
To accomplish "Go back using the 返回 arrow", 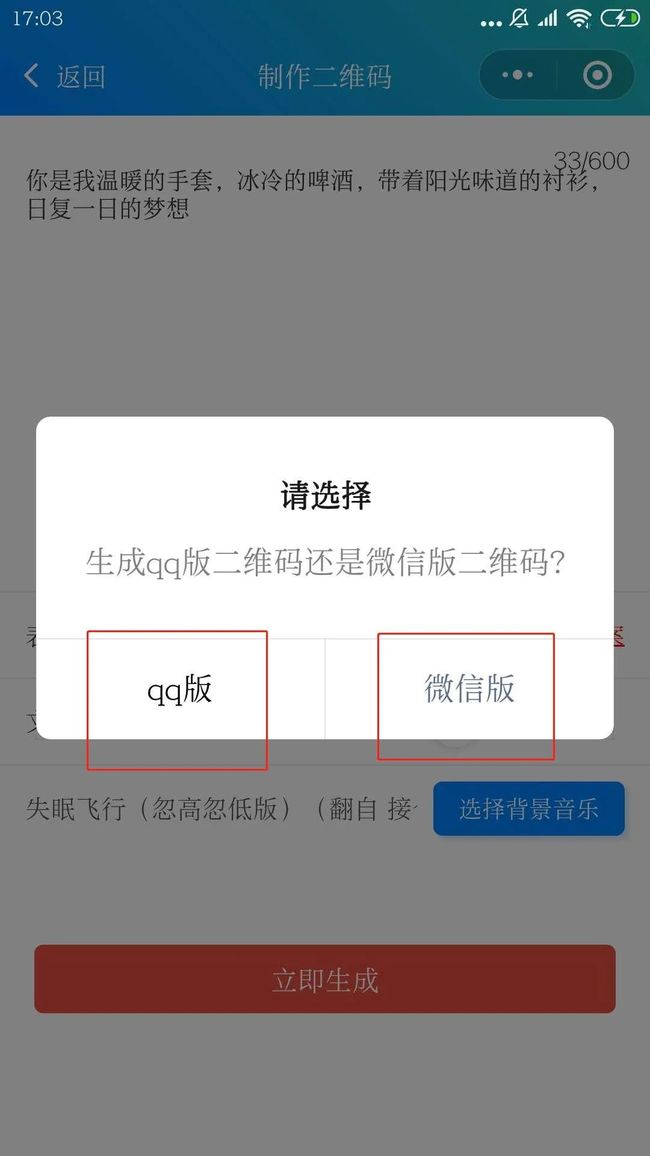I will tap(65, 76).
